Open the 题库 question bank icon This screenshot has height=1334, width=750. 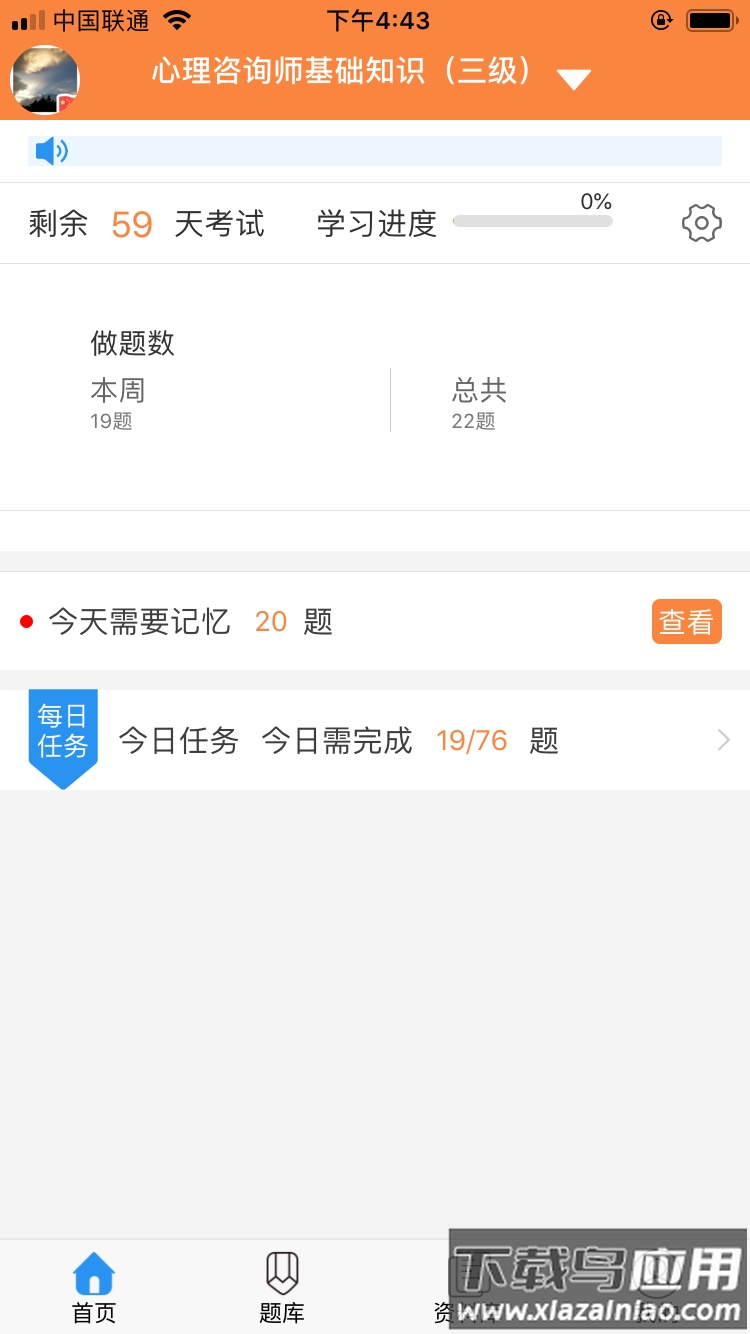point(281,1274)
